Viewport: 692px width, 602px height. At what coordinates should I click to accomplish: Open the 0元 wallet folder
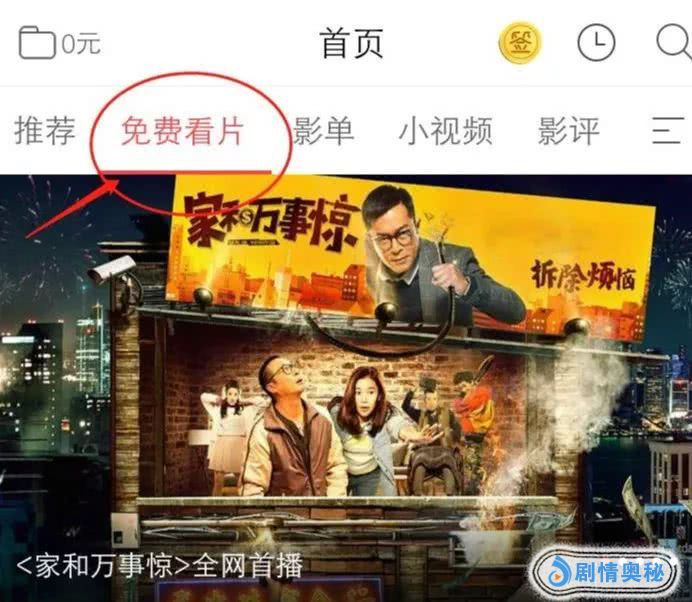[58, 43]
